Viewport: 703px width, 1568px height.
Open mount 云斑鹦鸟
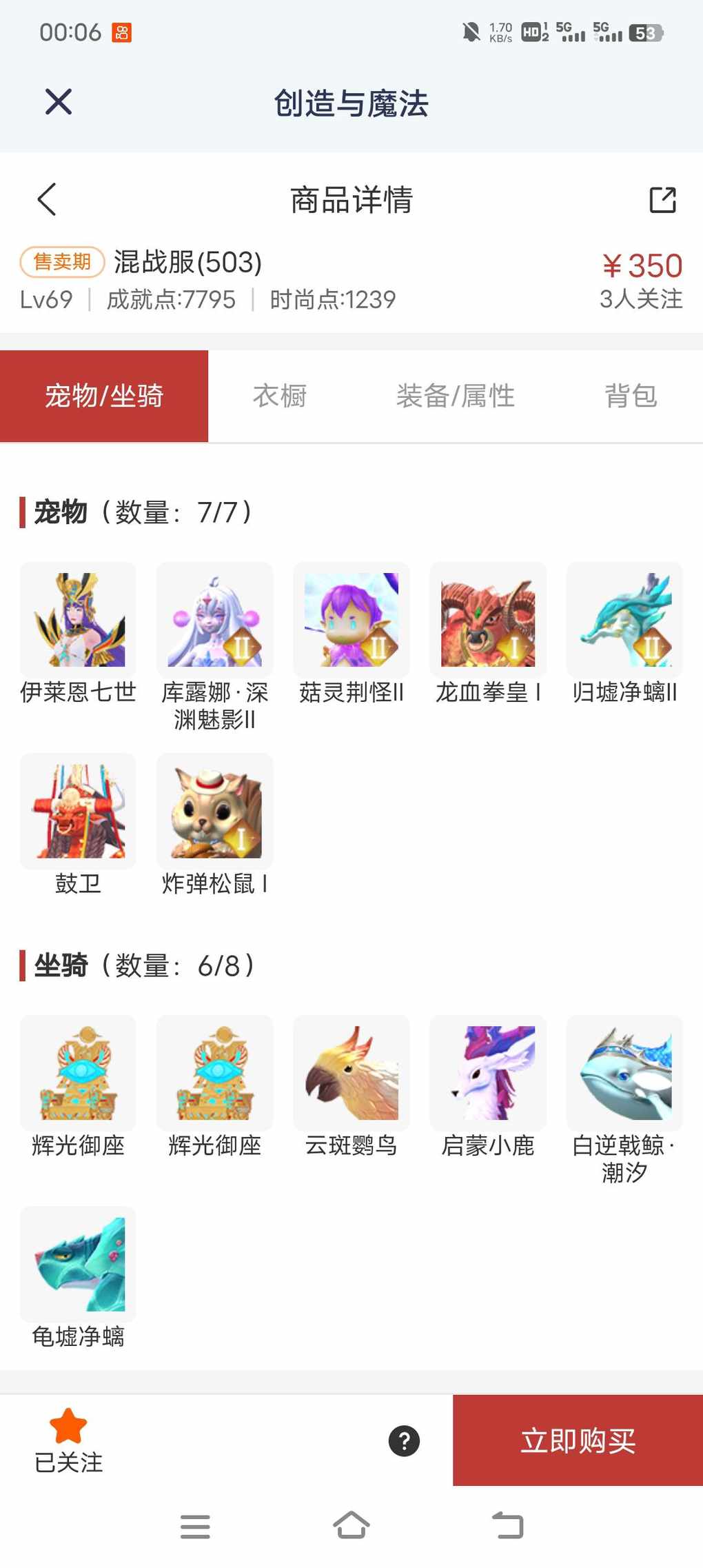pos(351,1073)
